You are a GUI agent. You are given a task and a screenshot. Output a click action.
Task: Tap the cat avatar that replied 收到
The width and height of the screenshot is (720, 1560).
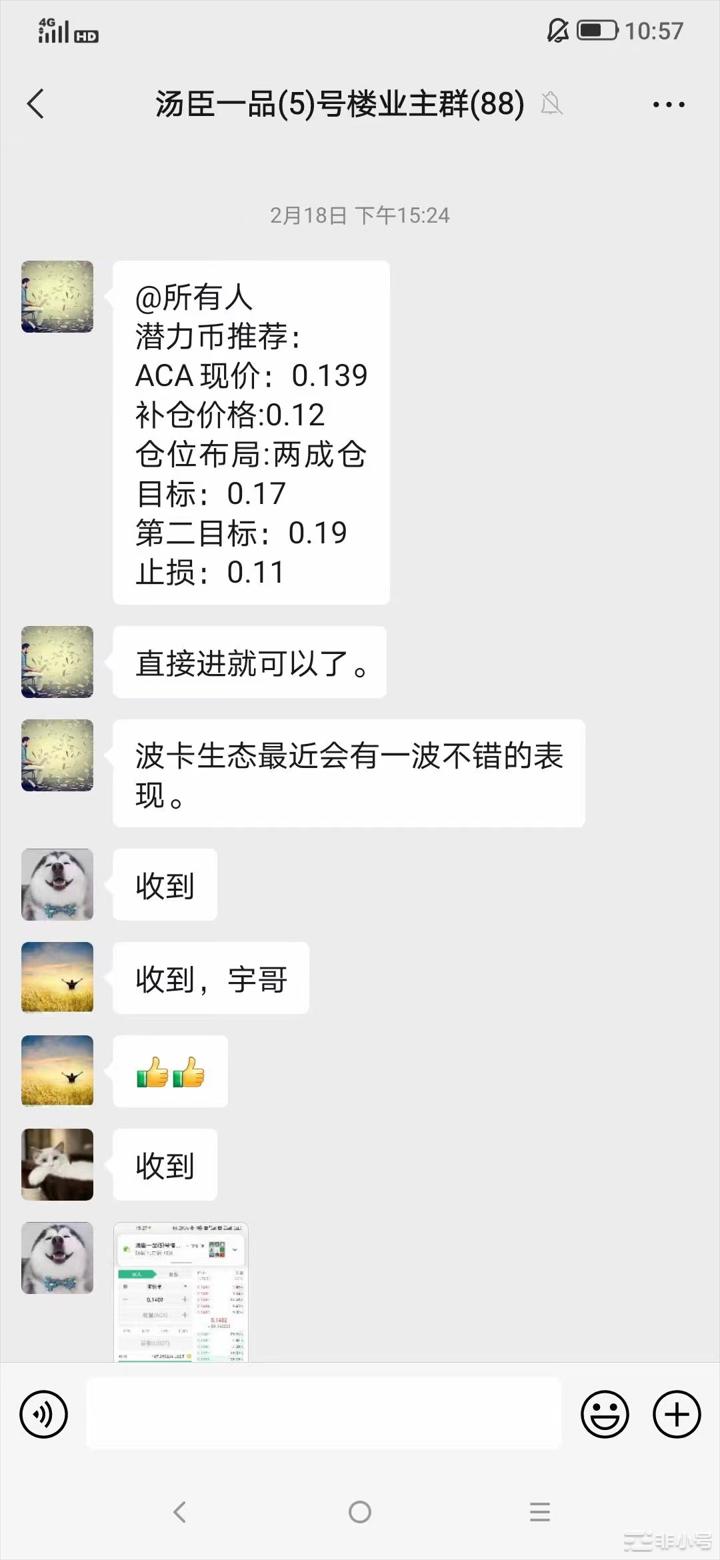click(56, 1164)
